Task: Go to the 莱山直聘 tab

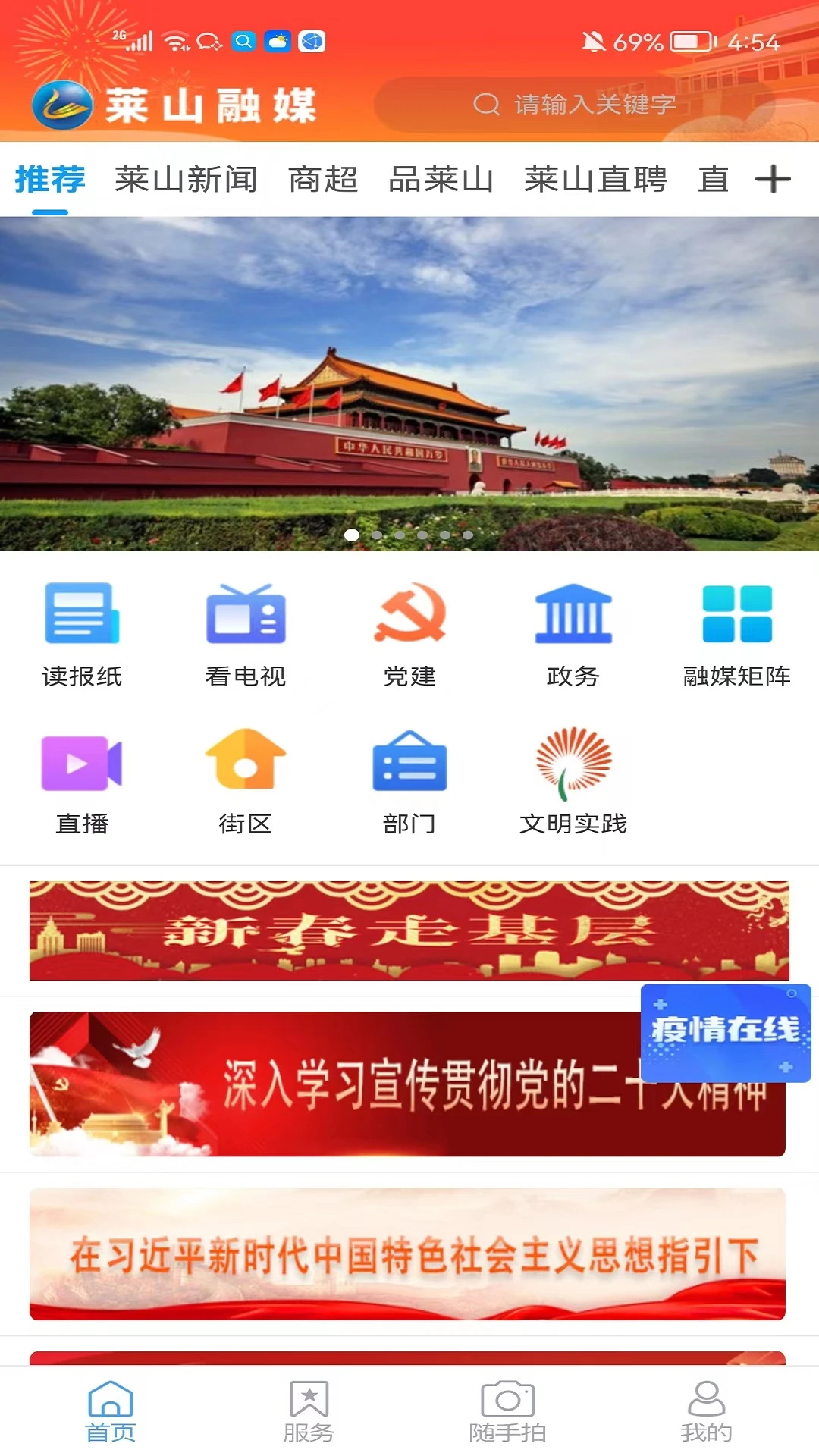Action: coord(595,180)
